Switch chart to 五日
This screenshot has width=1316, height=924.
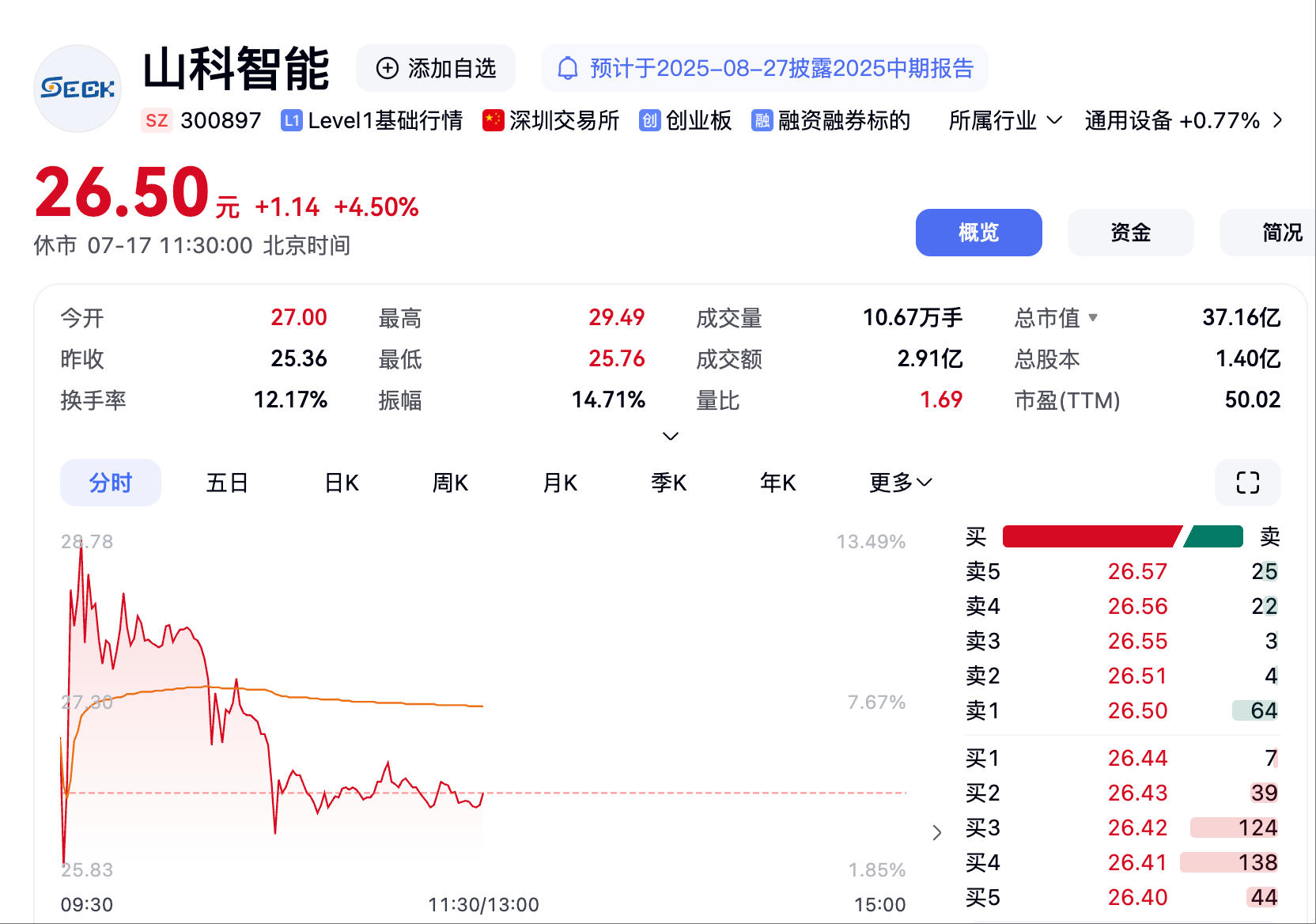click(x=227, y=483)
